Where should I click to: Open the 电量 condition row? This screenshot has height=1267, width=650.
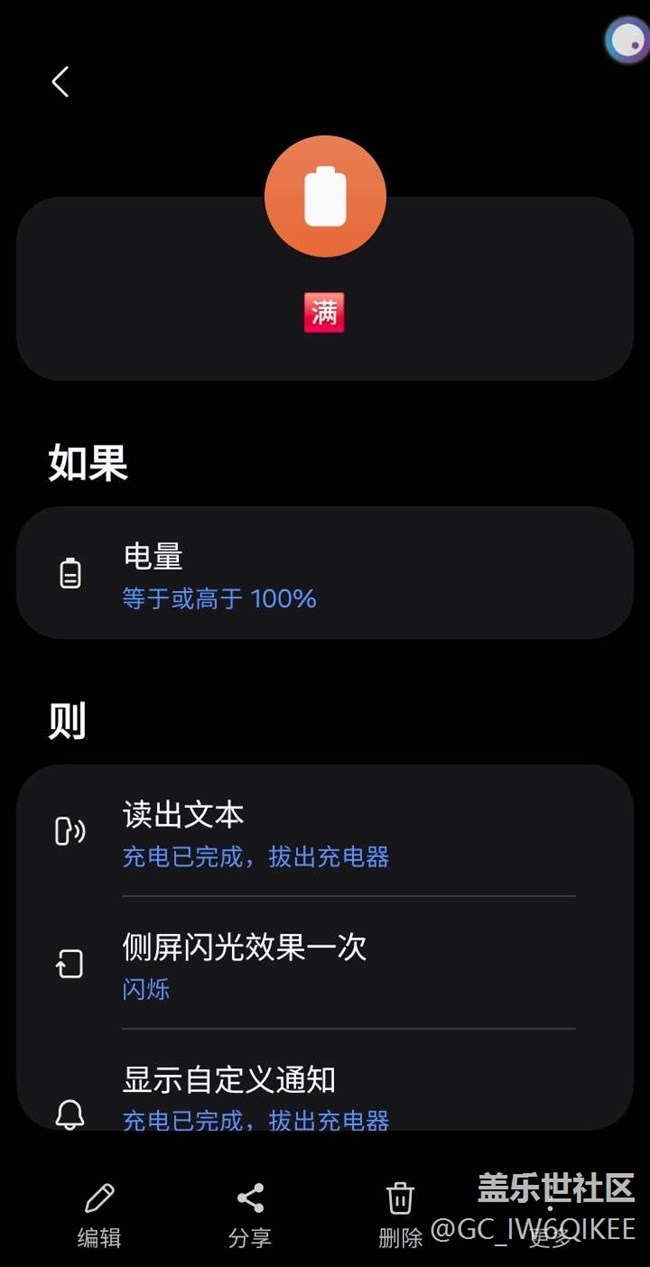(x=324, y=573)
